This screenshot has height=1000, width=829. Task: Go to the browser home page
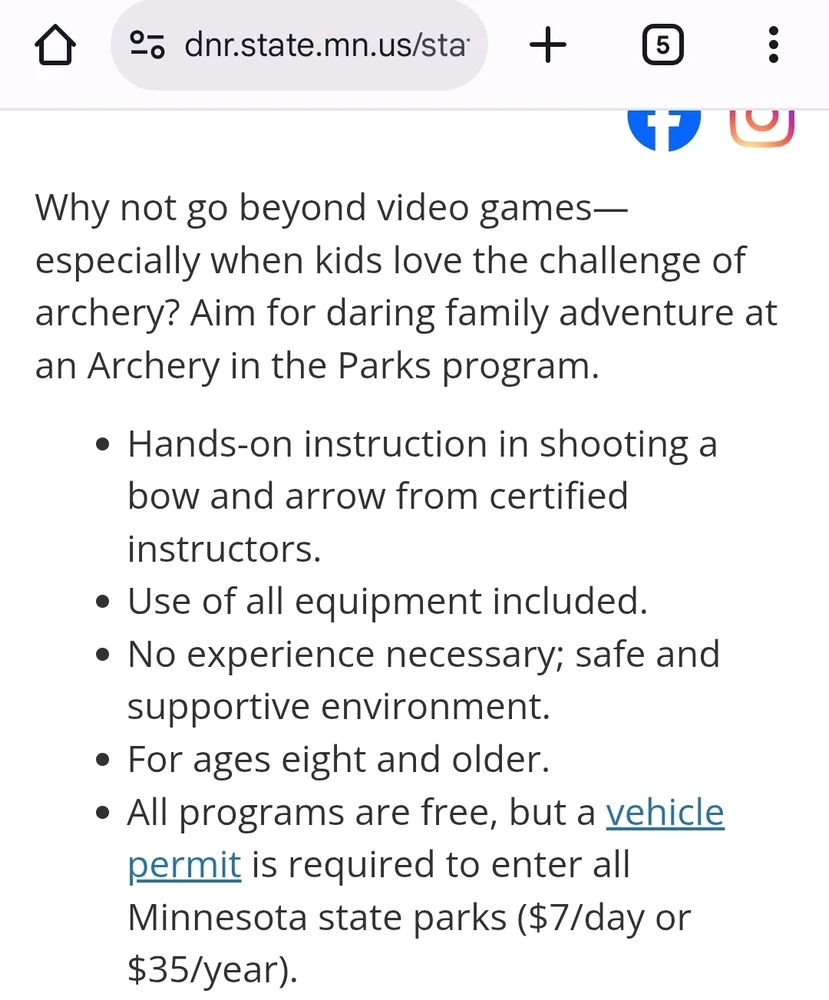pos(56,46)
